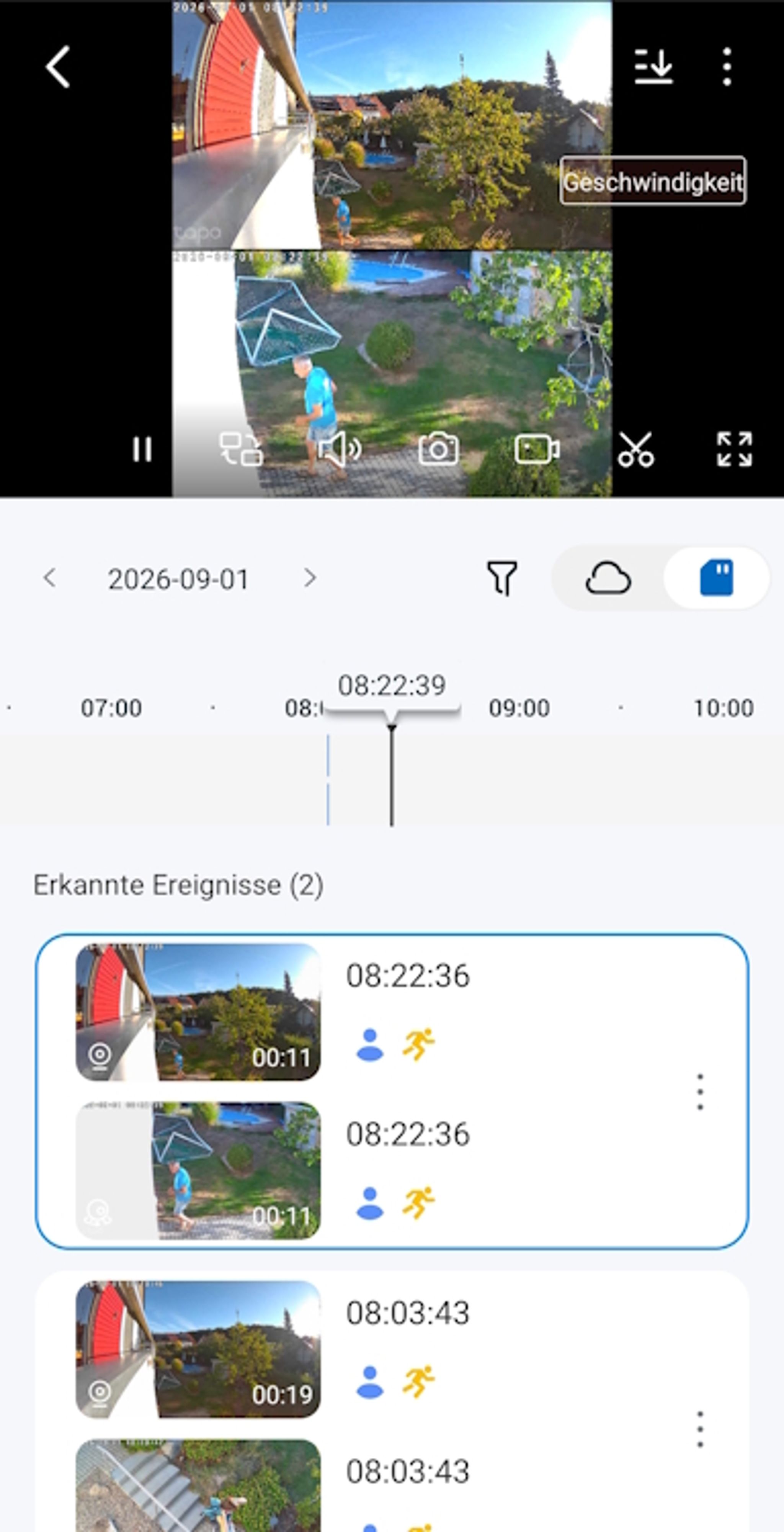The width and height of the screenshot is (784, 1532).
Task: Clip the video with the scissors icon
Action: point(635,449)
